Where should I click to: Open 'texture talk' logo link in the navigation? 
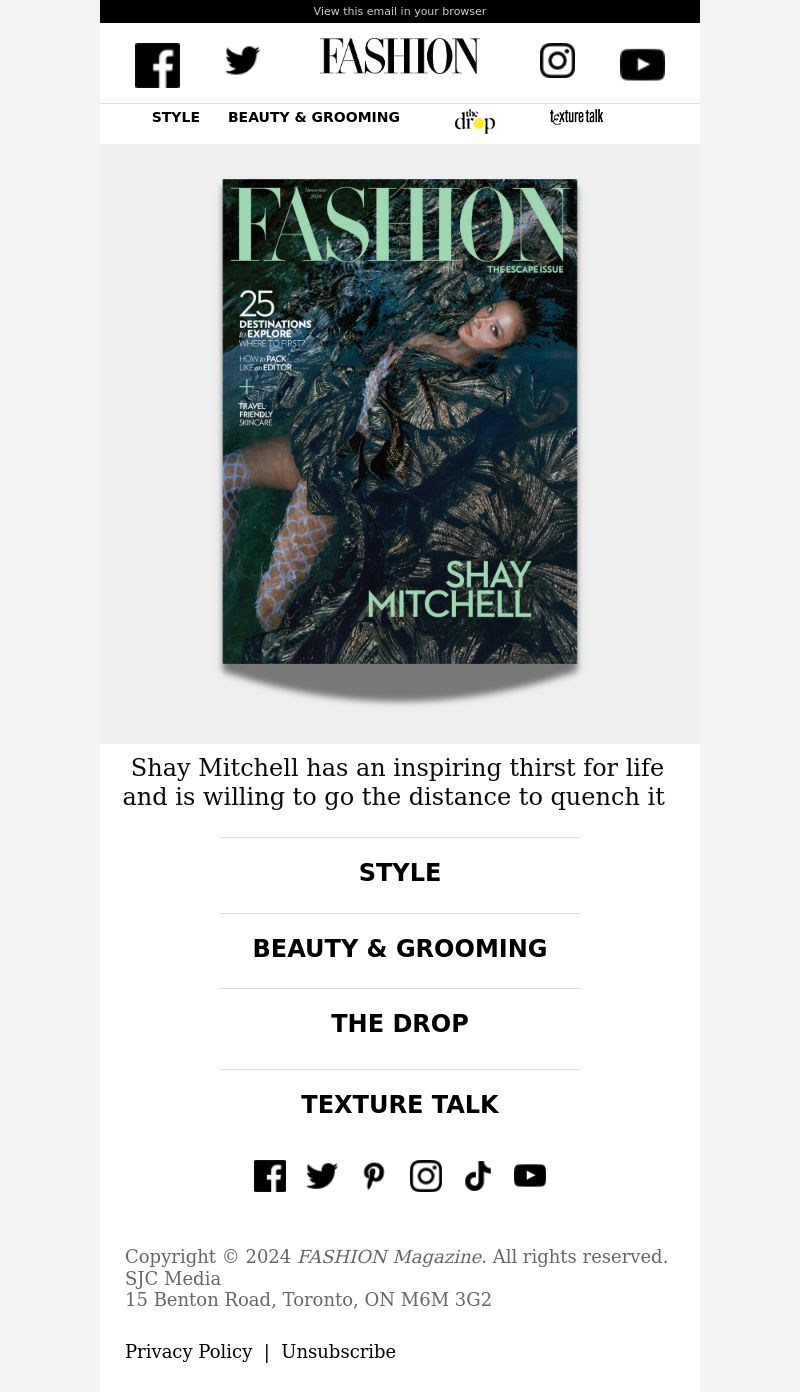[576, 117]
